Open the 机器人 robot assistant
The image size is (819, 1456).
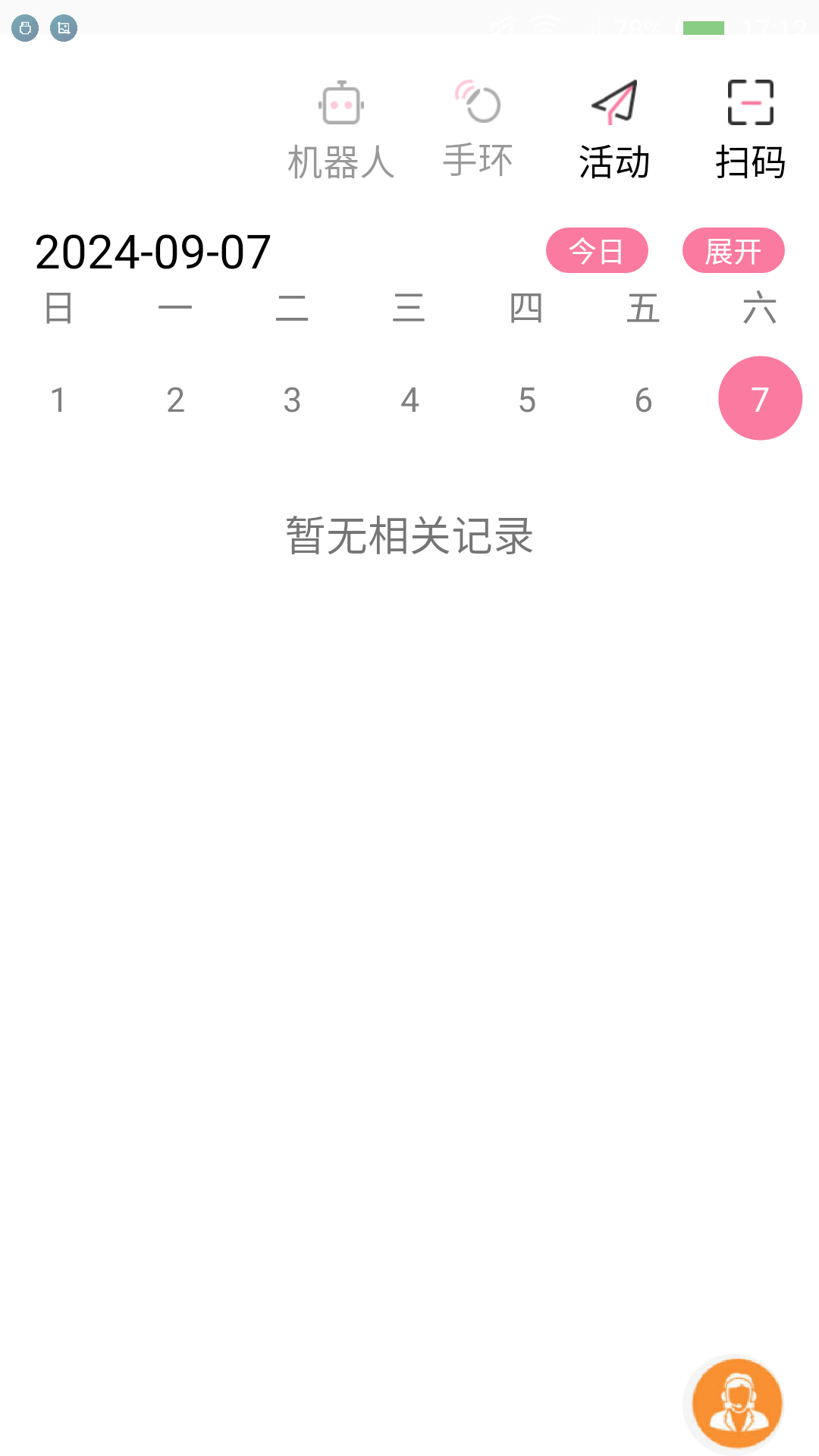[x=340, y=127]
